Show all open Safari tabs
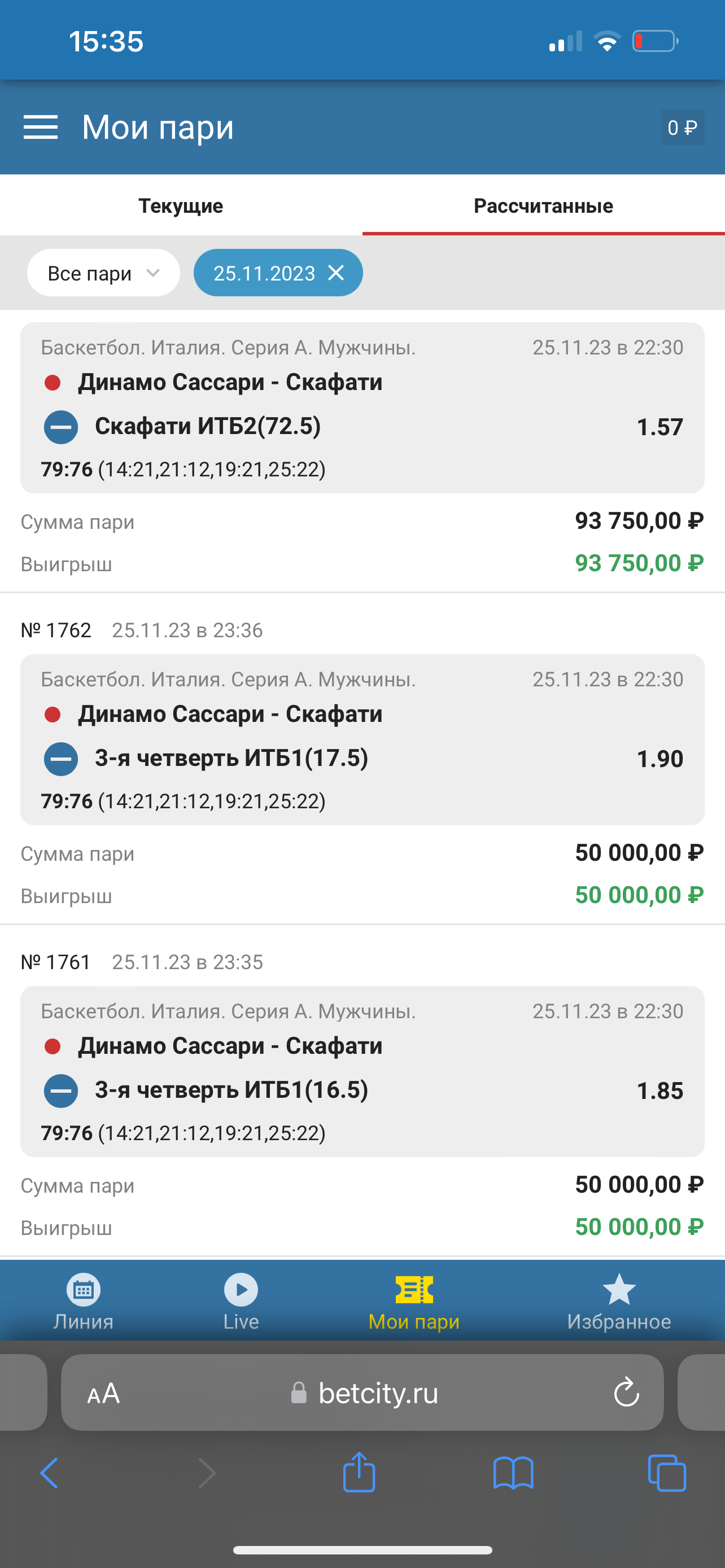Image resolution: width=725 pixels, height=1568 pixels. 667,1473
